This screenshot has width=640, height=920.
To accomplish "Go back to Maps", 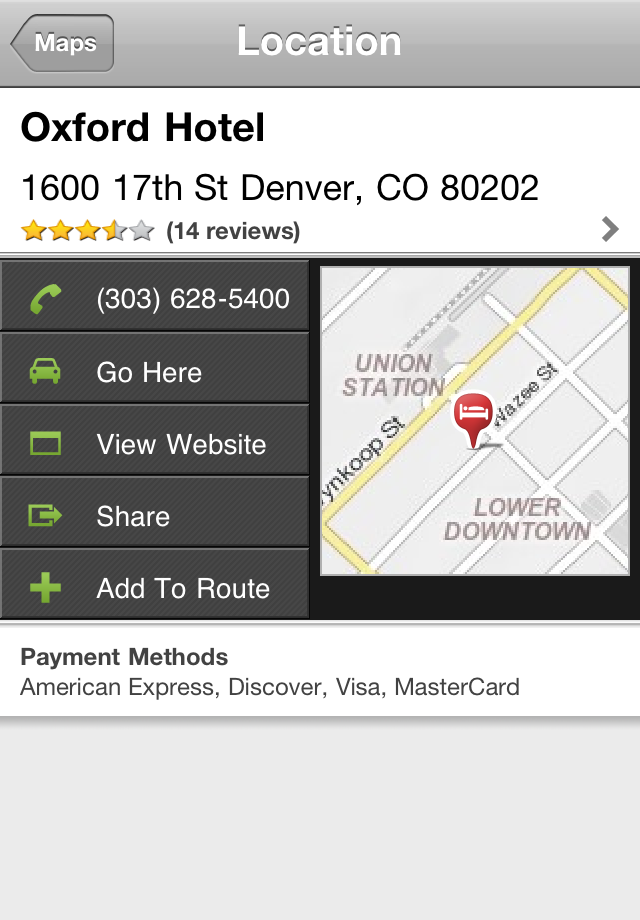I will coord(62,44).
